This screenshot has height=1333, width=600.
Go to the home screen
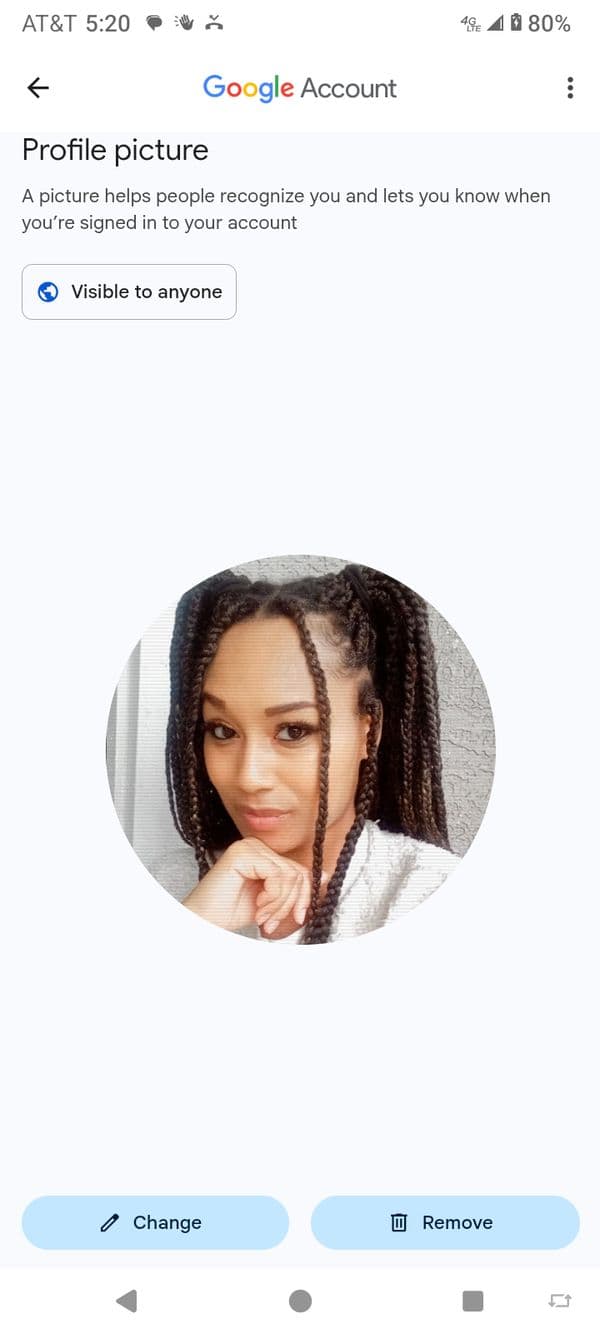tap(300, 1300)
